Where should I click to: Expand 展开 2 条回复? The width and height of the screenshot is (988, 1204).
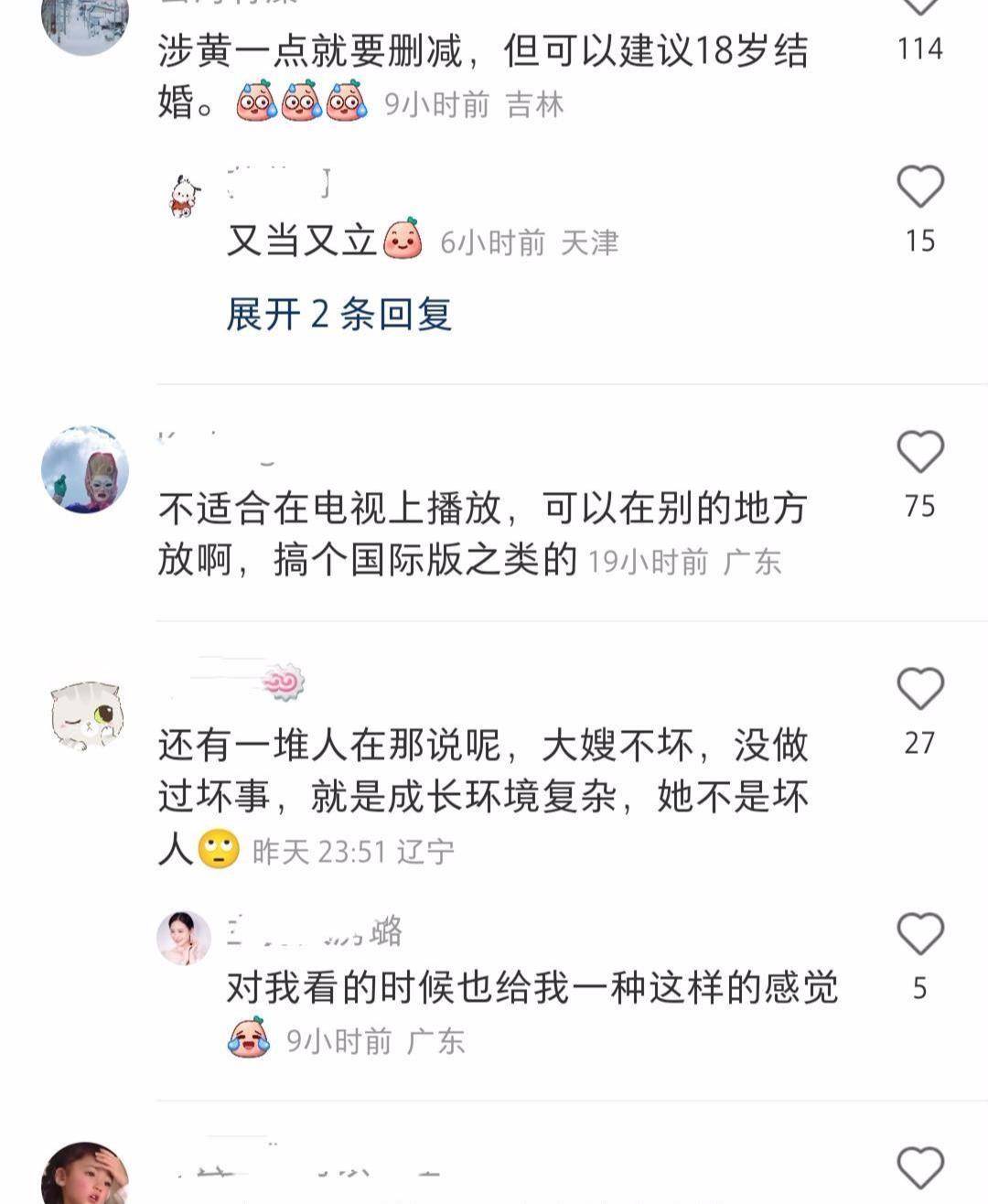pos(338,315)
